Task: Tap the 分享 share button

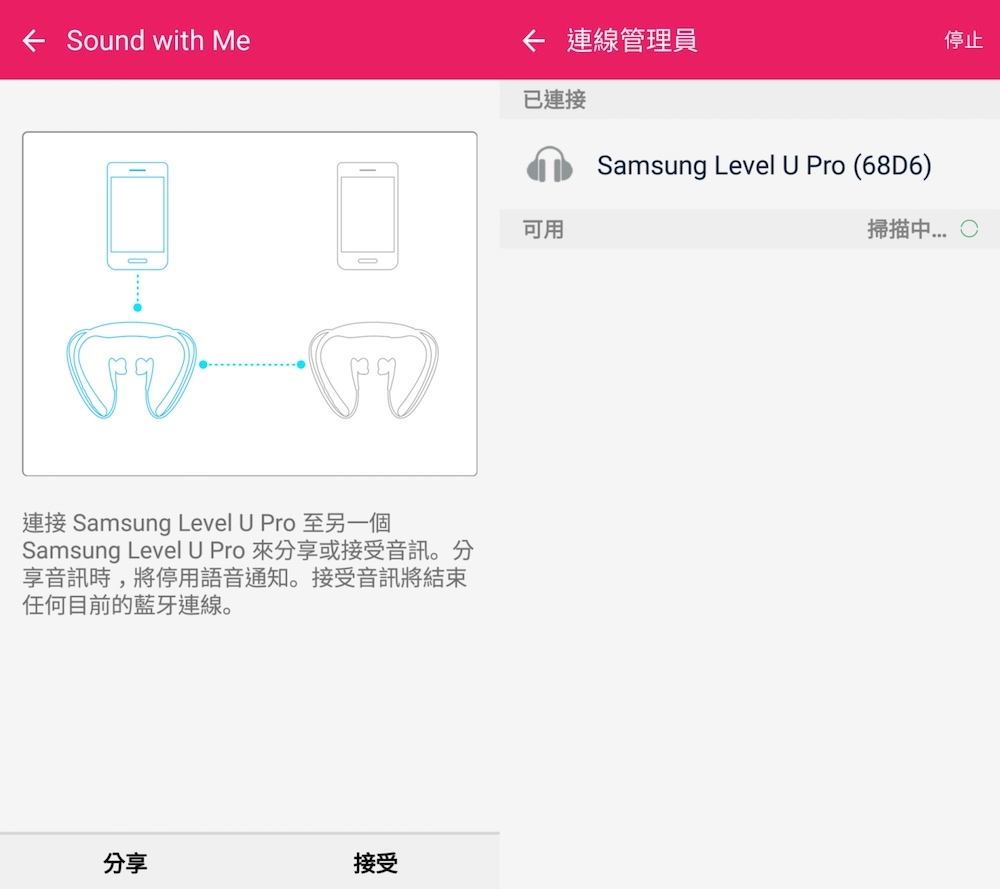Action: (x=125, y=862)
